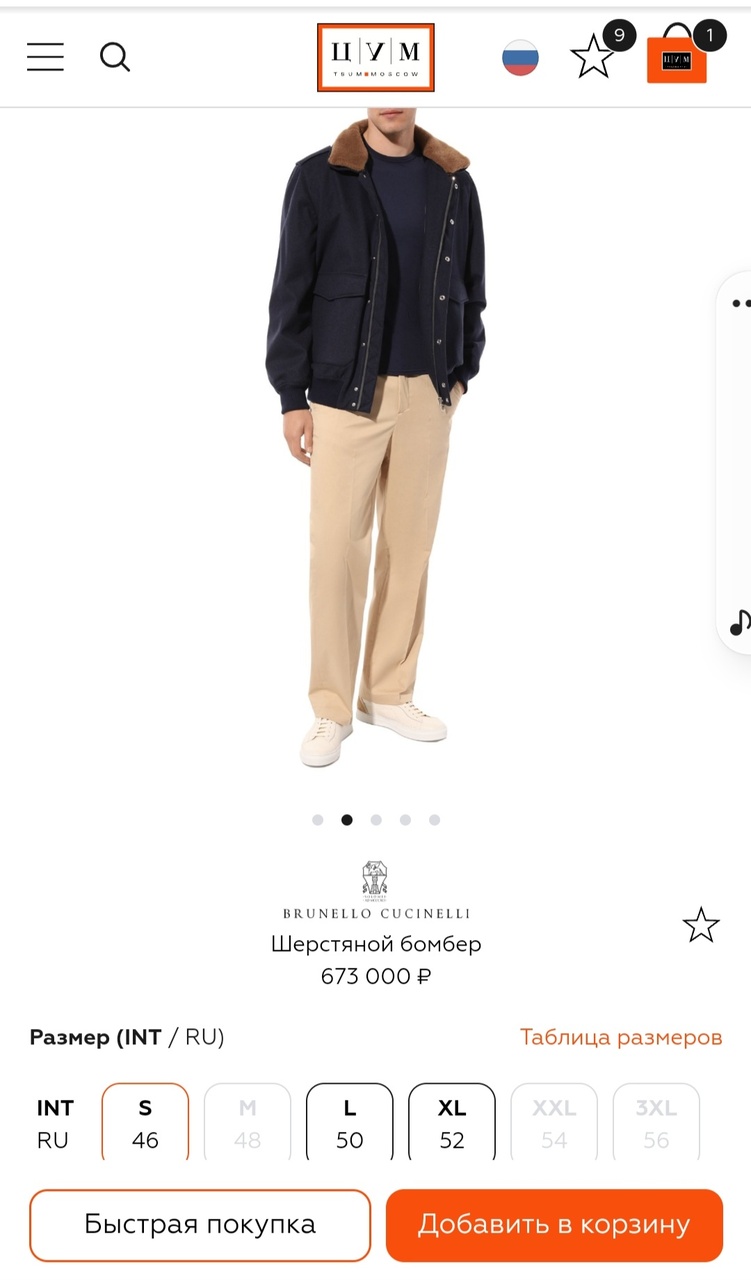Tap Добавить в корзину

(x=554, y=1225)
